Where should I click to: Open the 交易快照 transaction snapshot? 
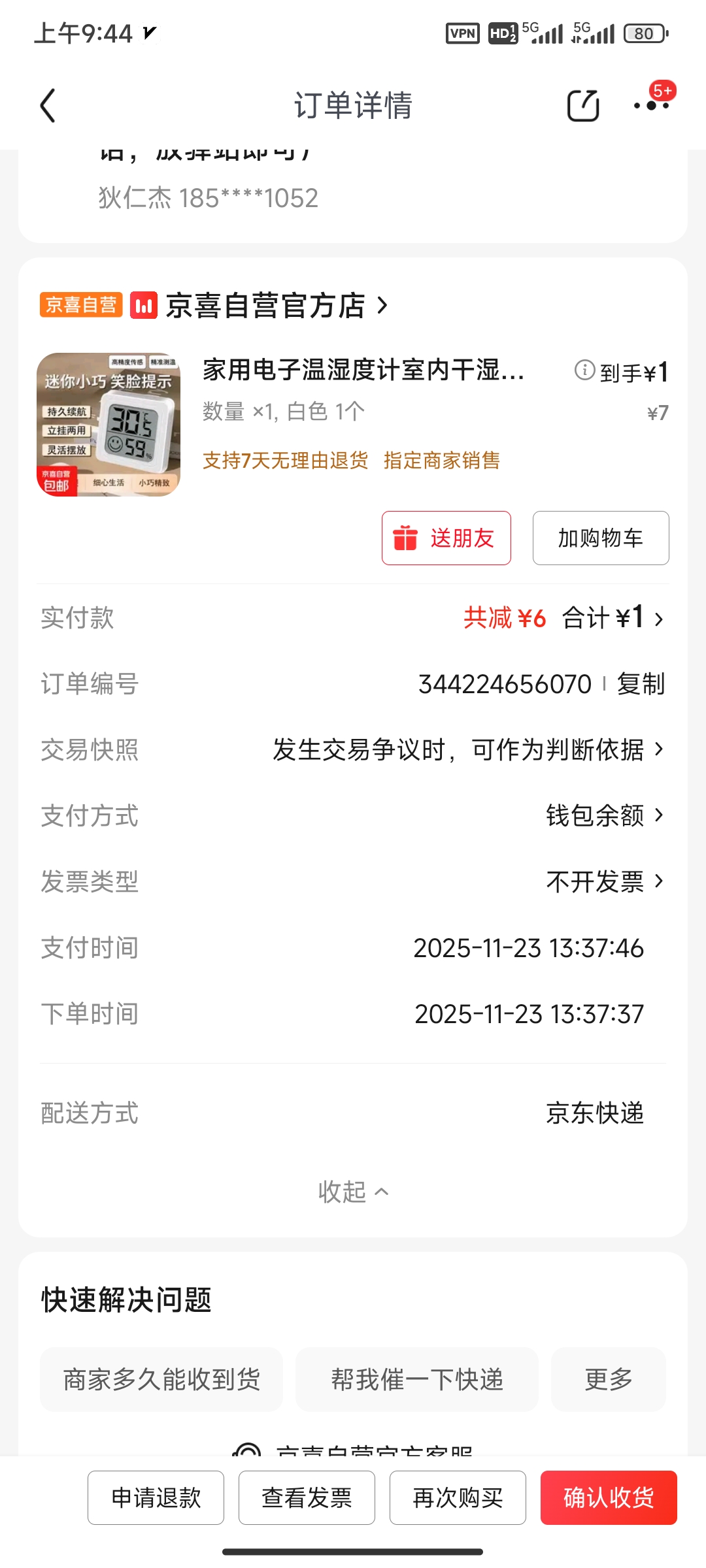[x=467, y=750]
